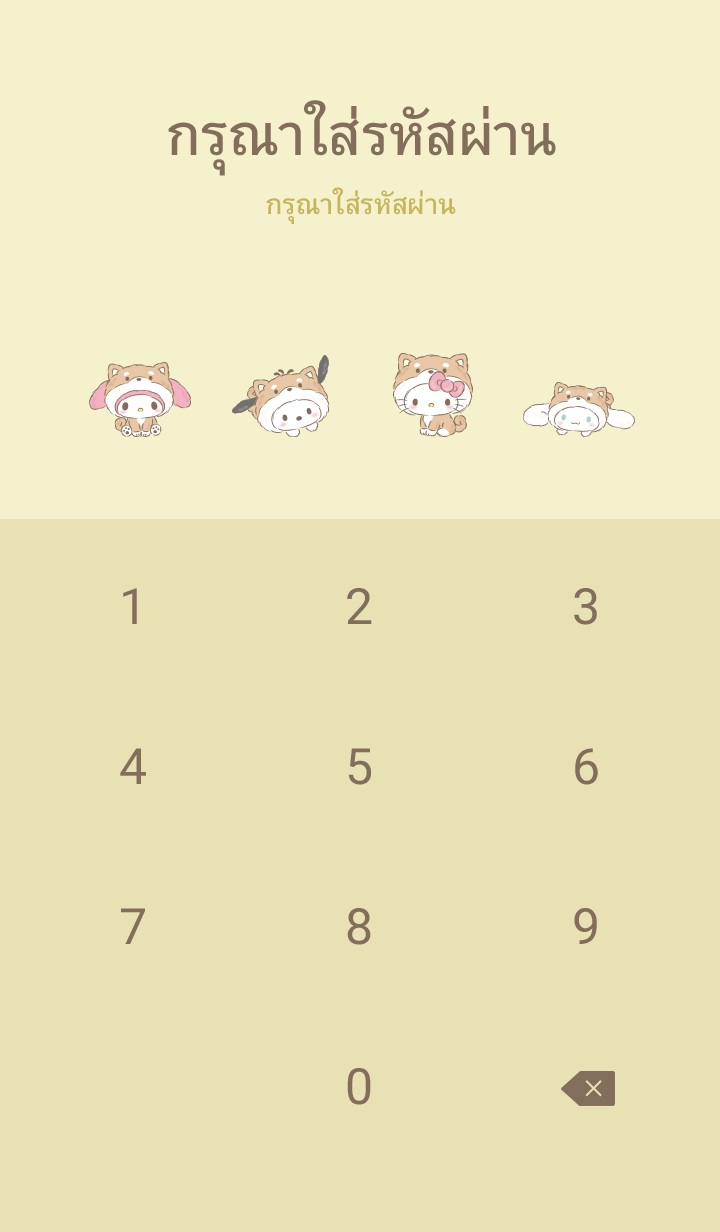Tap the number 0 key
720x1232 pixels.
tap(359, 1087)
